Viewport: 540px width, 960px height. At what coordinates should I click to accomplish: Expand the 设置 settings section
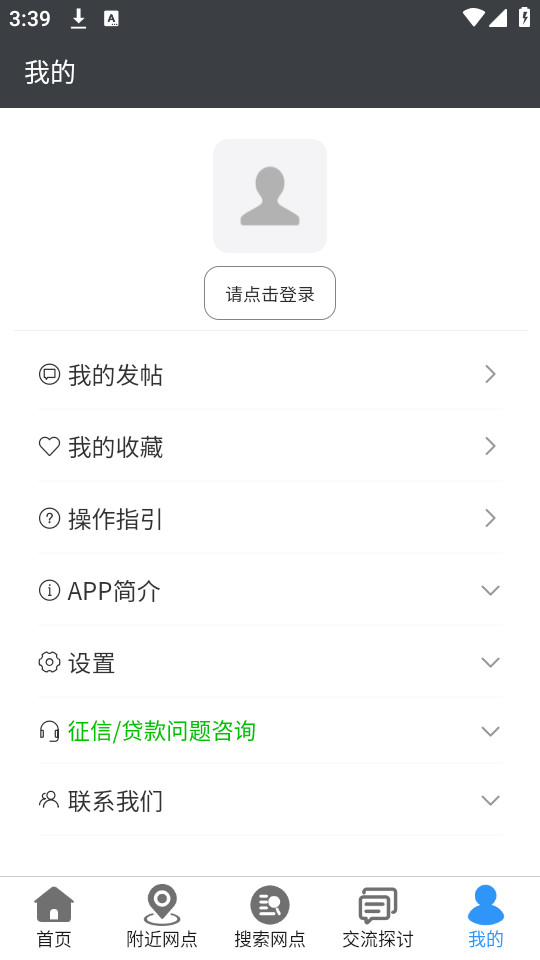pyautogui.click(x=270, y=662)
